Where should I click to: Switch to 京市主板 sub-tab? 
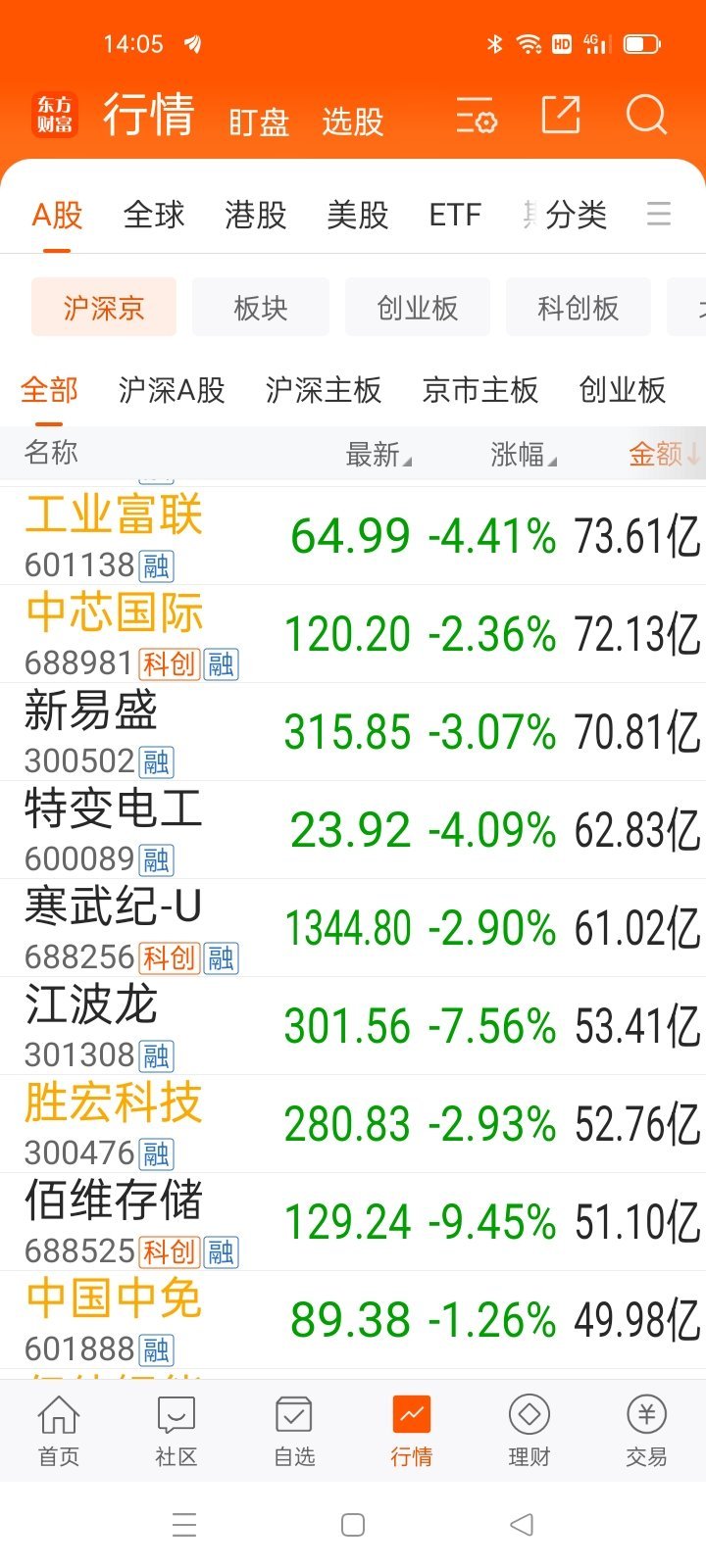[x=480, y=389]
